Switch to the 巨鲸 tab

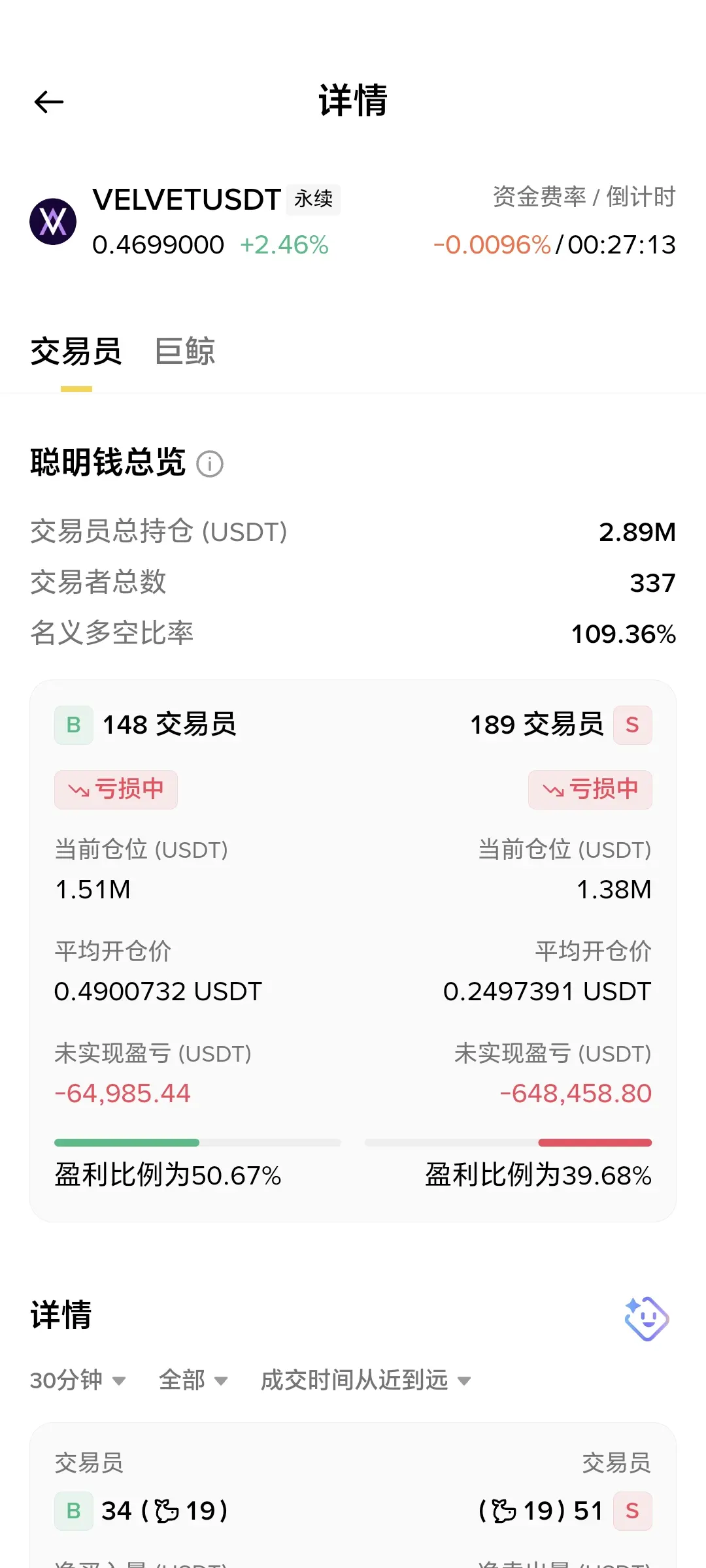point(185,351)
